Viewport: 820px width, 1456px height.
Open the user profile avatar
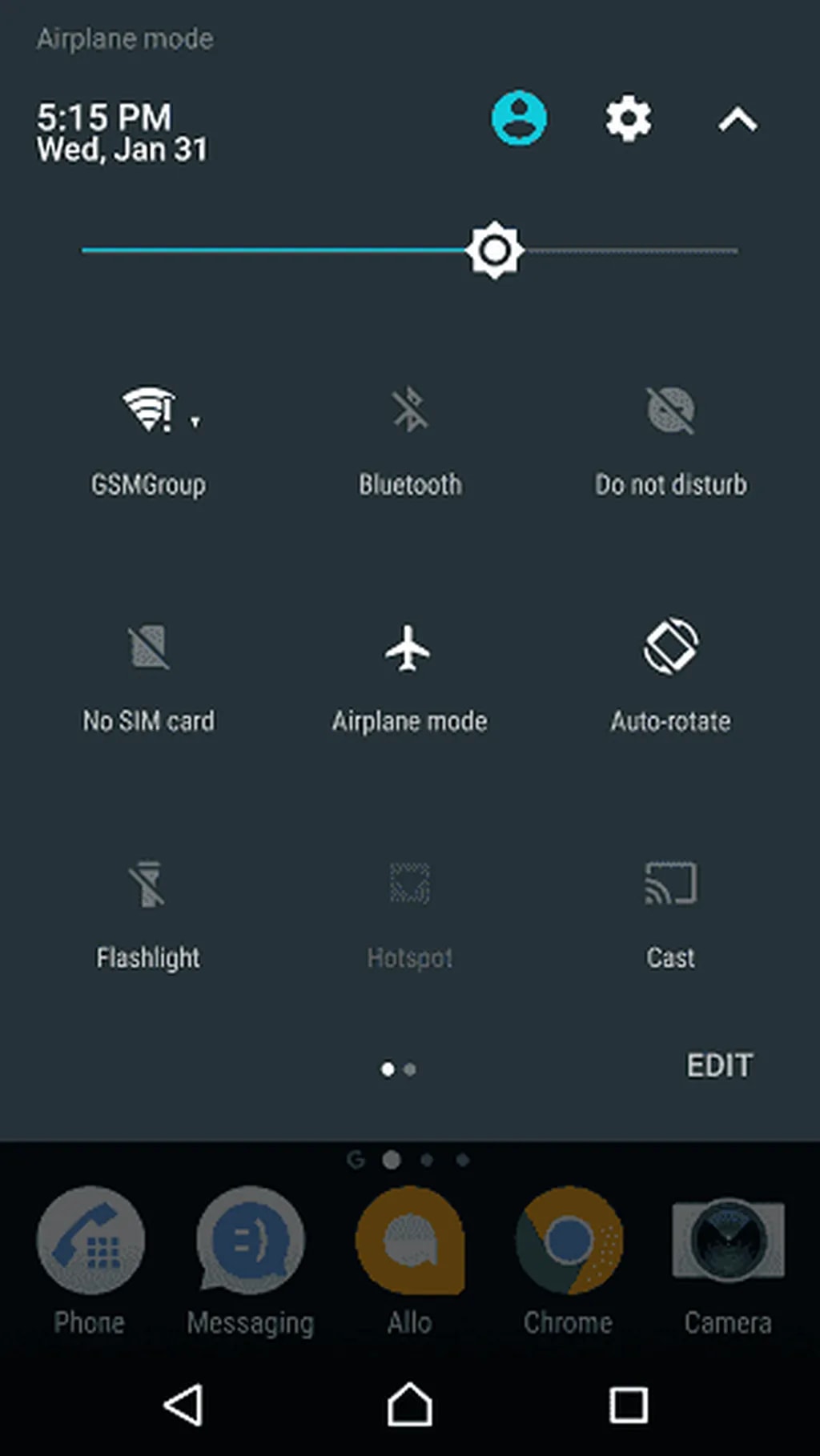518,118
